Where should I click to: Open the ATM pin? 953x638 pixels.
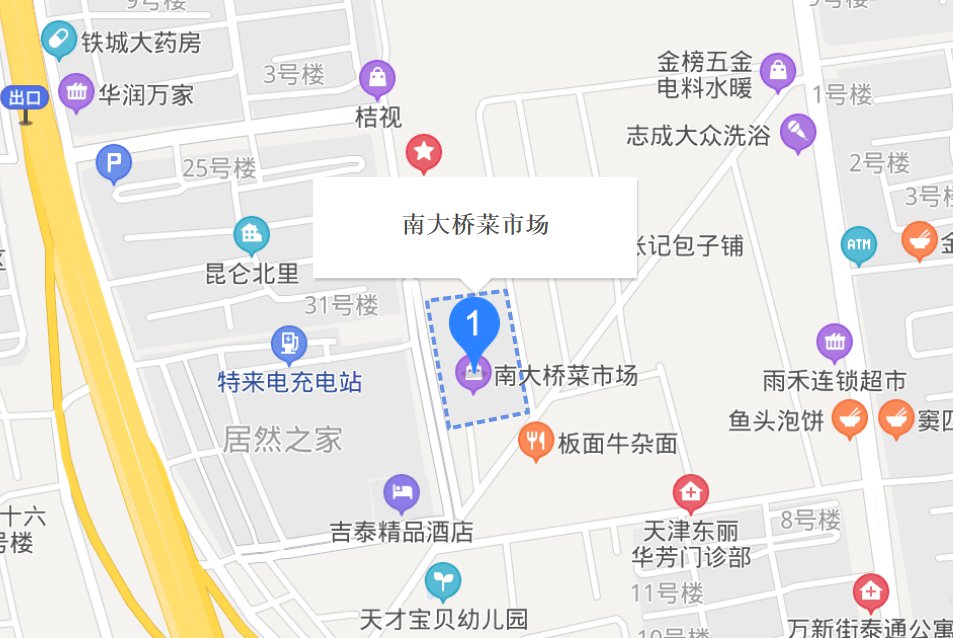858,244
